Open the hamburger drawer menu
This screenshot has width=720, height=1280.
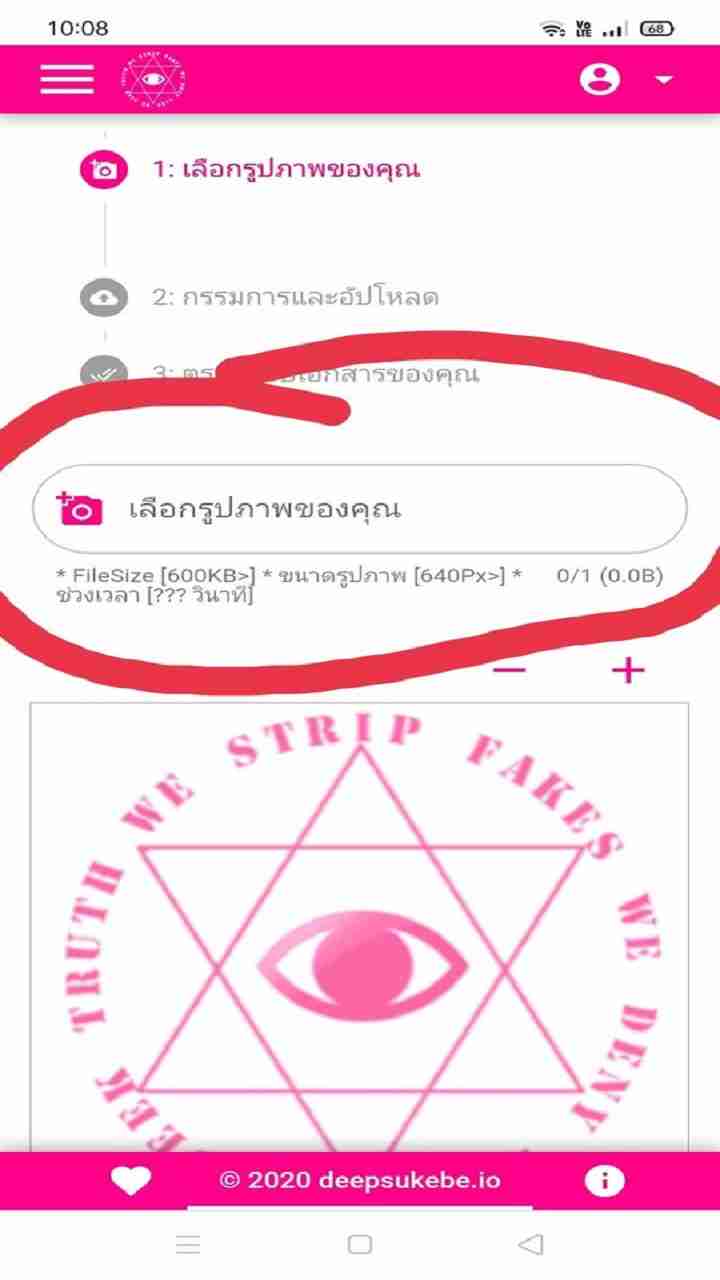click(x=67, y=79)
